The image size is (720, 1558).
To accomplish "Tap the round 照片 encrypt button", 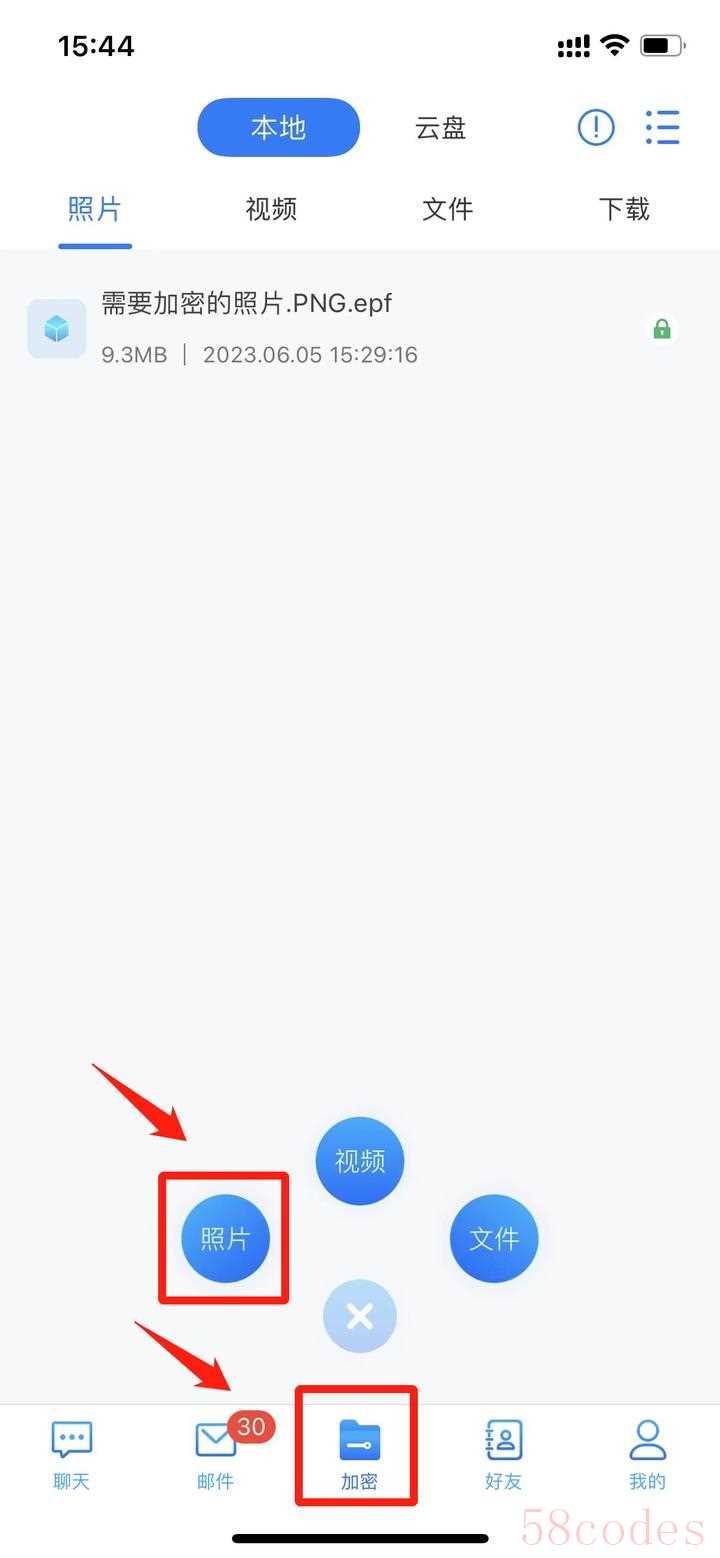I will (x=225, y=1238).
